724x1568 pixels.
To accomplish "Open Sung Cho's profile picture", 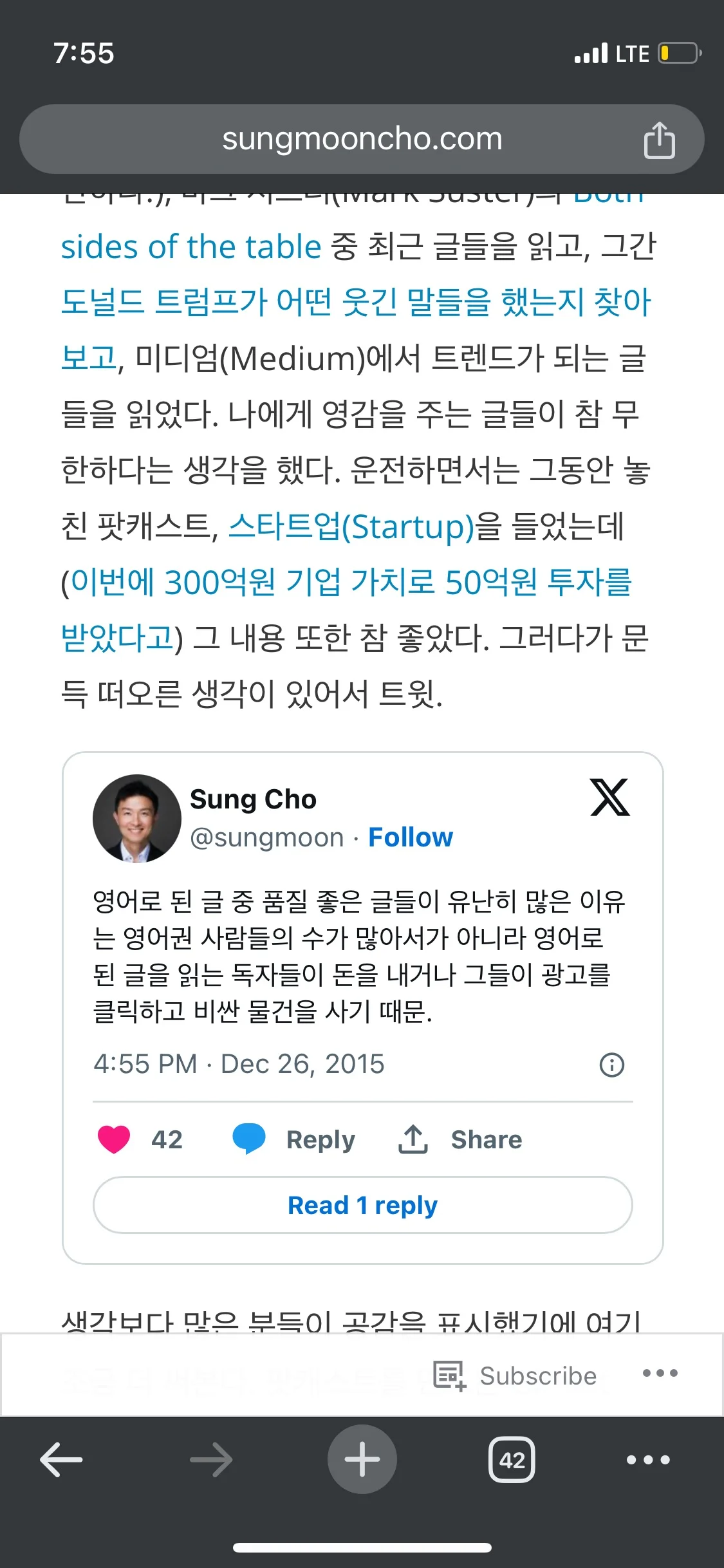I will tap(136, 818).
